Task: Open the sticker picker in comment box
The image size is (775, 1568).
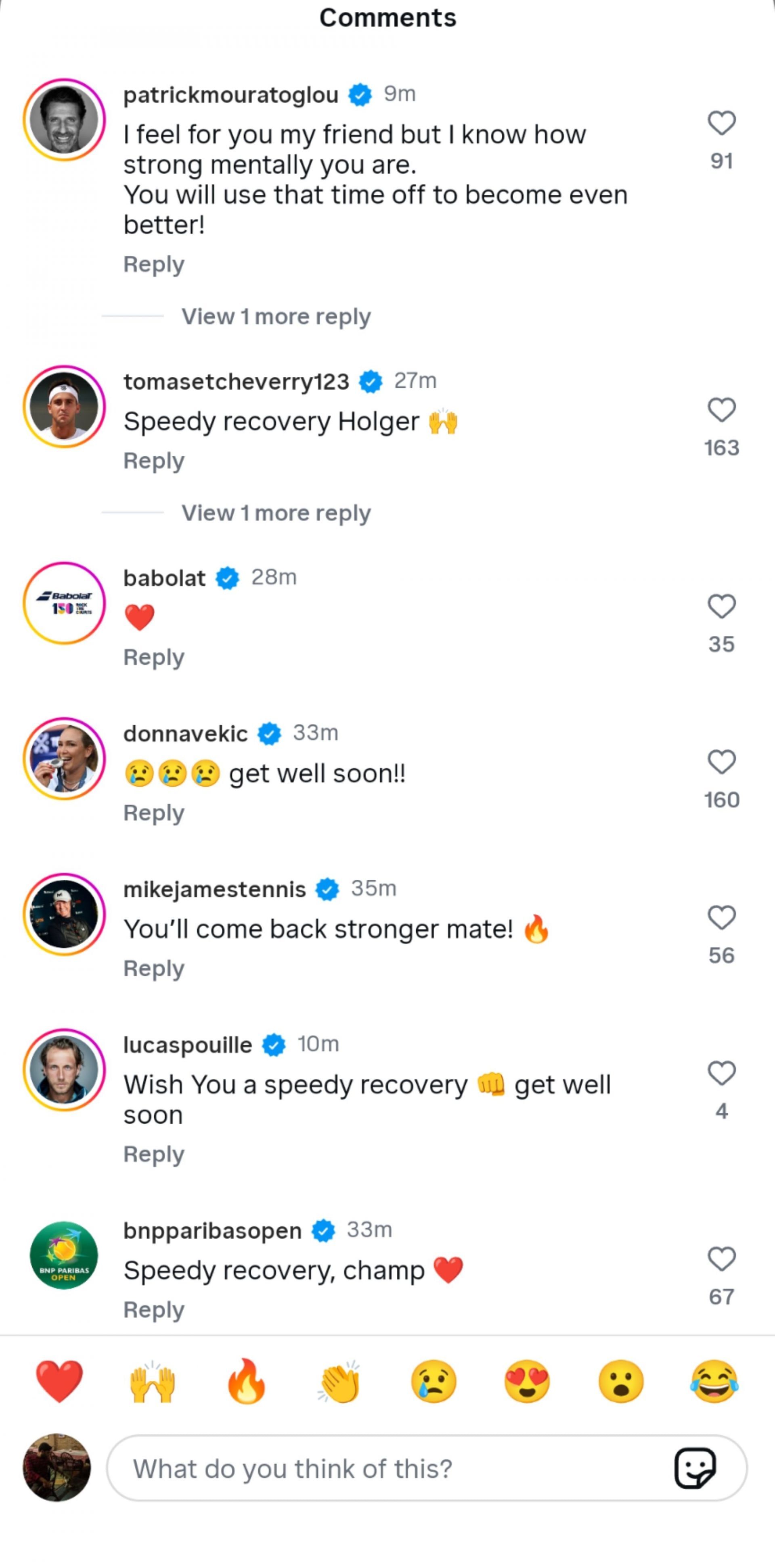Action: (x=695, y=1469)
